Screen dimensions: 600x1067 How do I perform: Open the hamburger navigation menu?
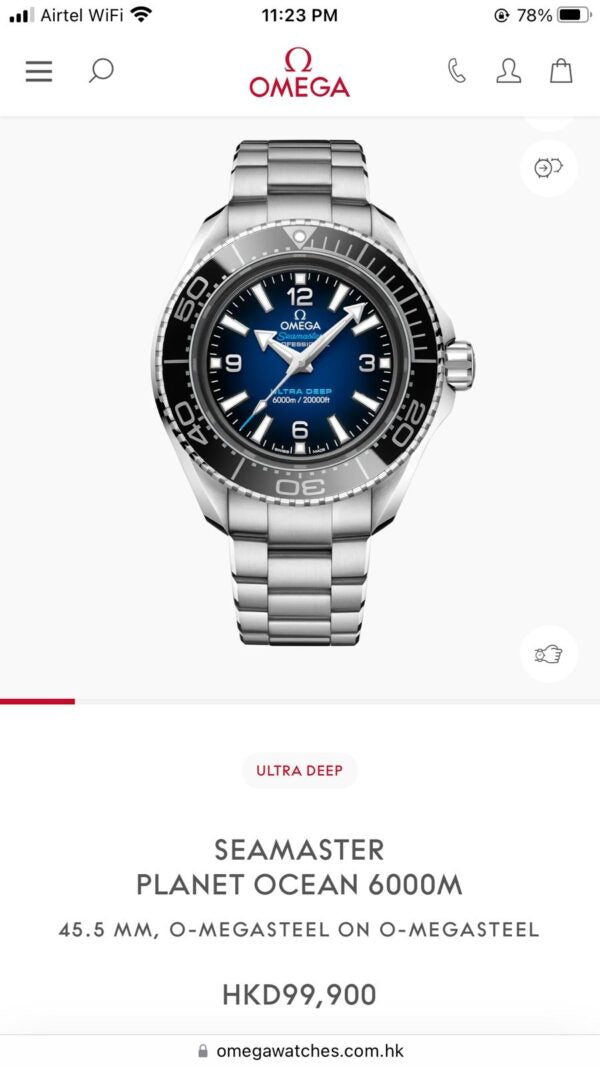click(x=39, y=72)
